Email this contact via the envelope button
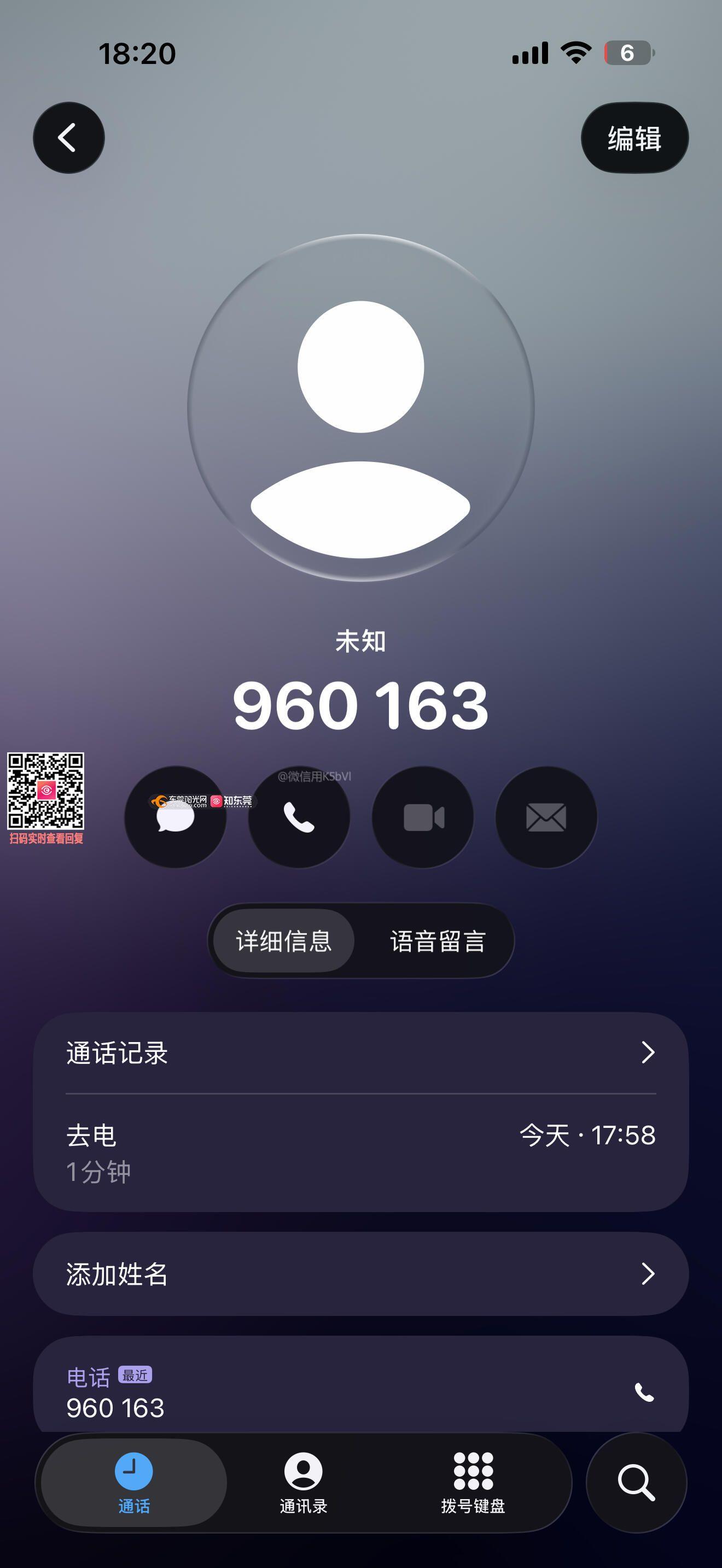Screen dimensions: 722x1568 (x=546, y=817)
